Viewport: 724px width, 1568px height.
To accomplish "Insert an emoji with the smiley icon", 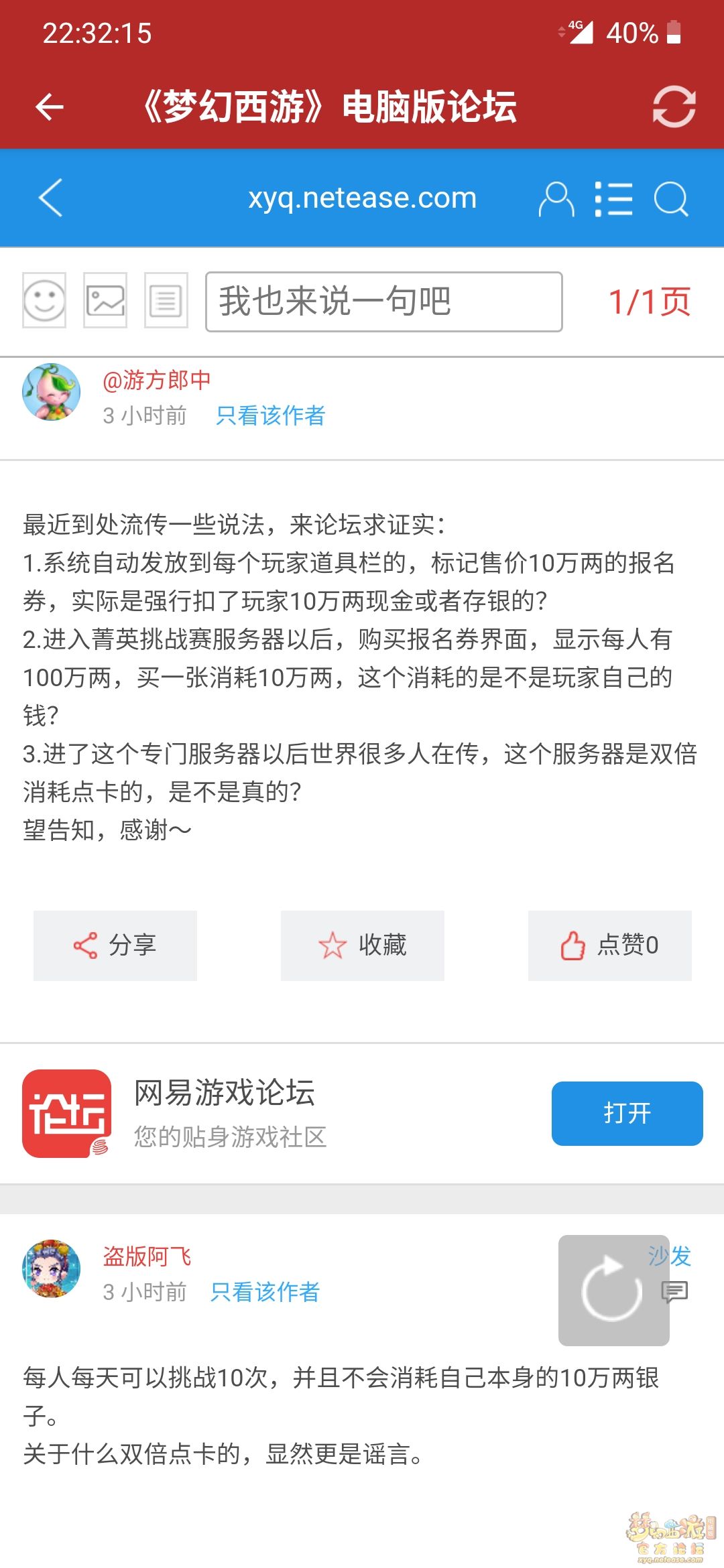I will (44, 300).
